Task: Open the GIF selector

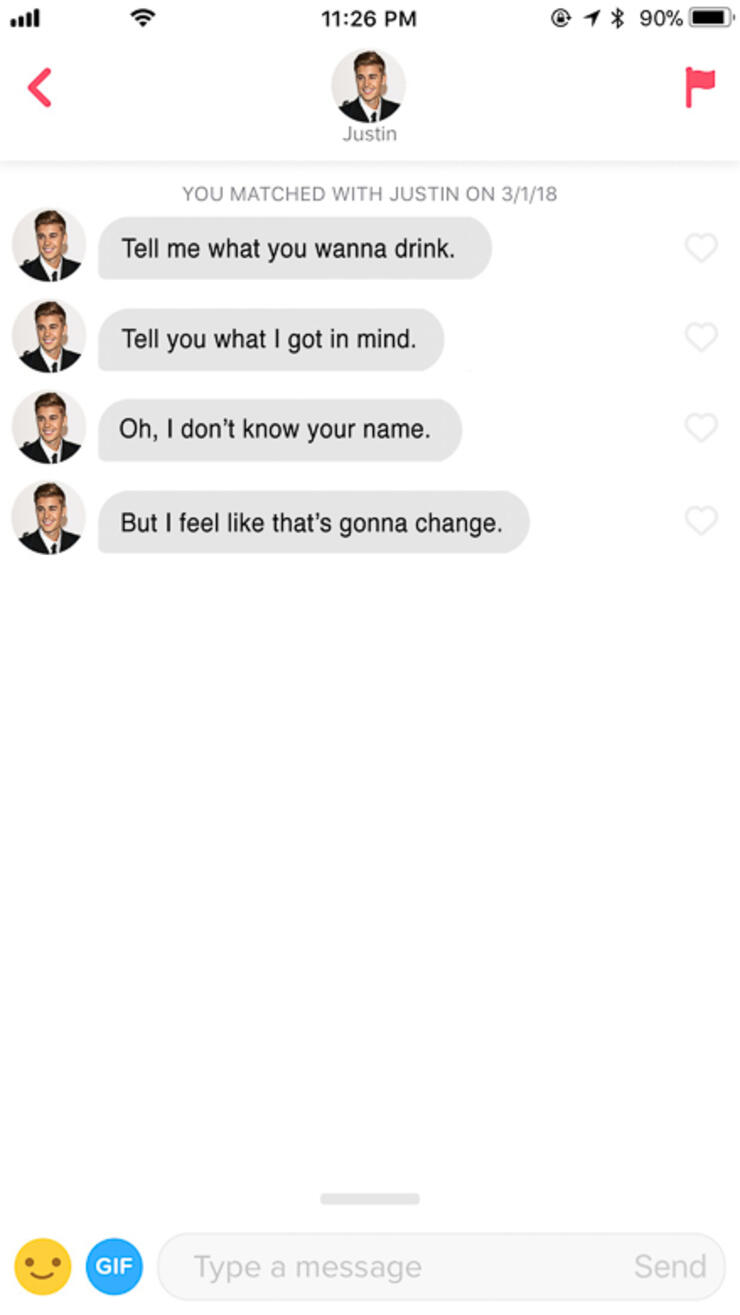Action: [x=114, y=1266]
